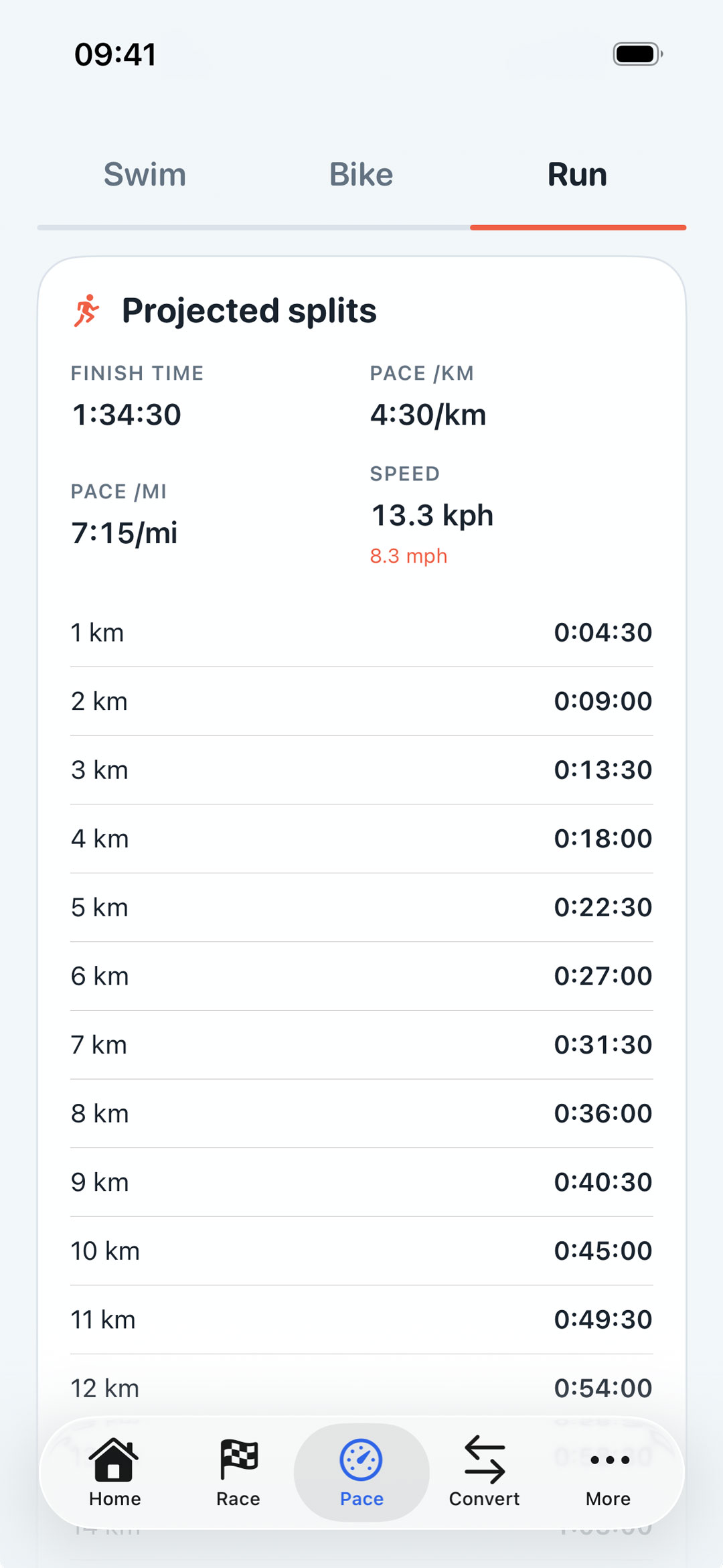Open the Race tab
Image resolution: width=723 pixels, height=1568 pixels.
pyautogui.click(x=238, y=1472)
